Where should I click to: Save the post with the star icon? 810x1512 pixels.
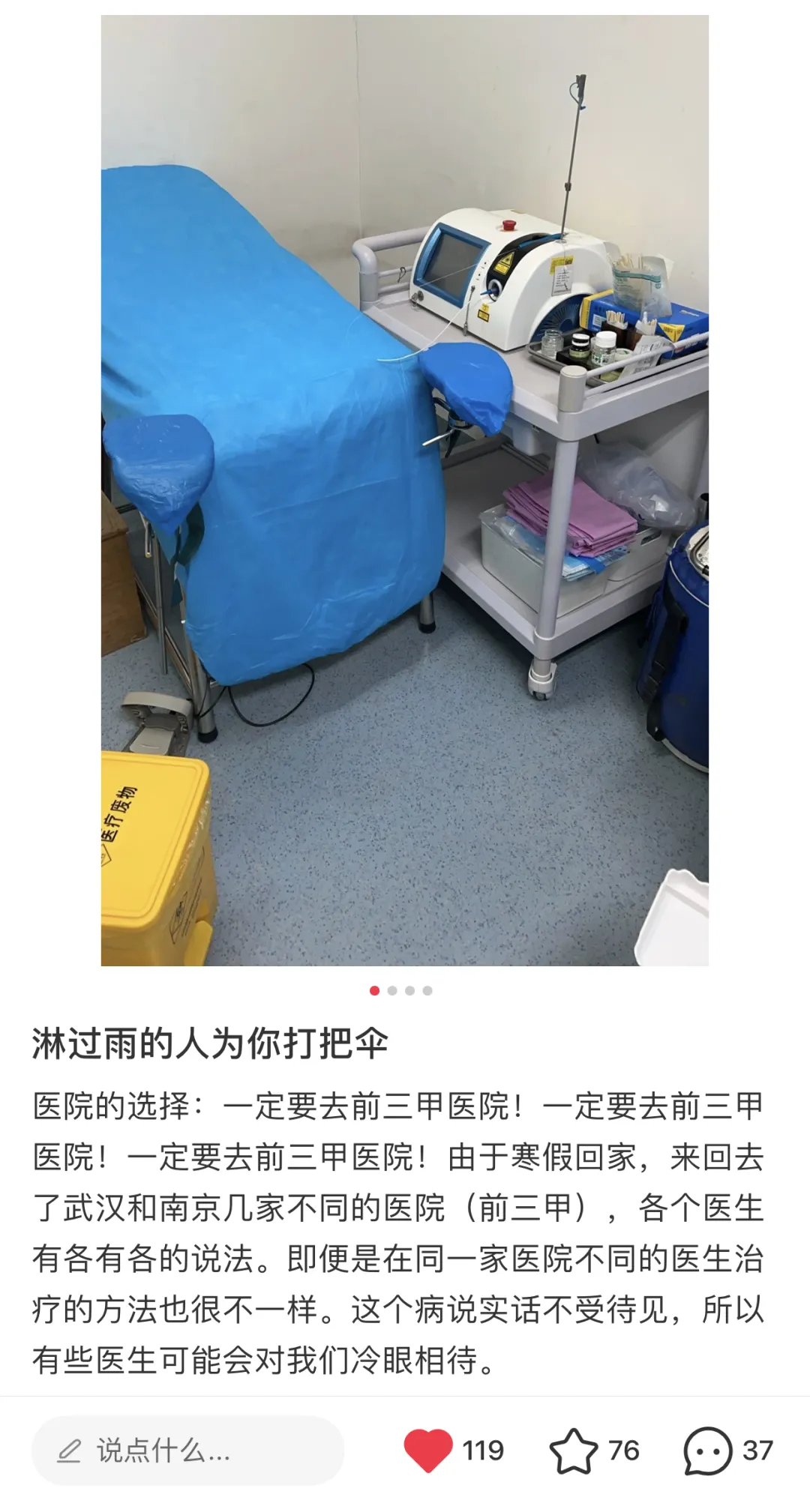pyautogui.click(x=574, y=1450)
